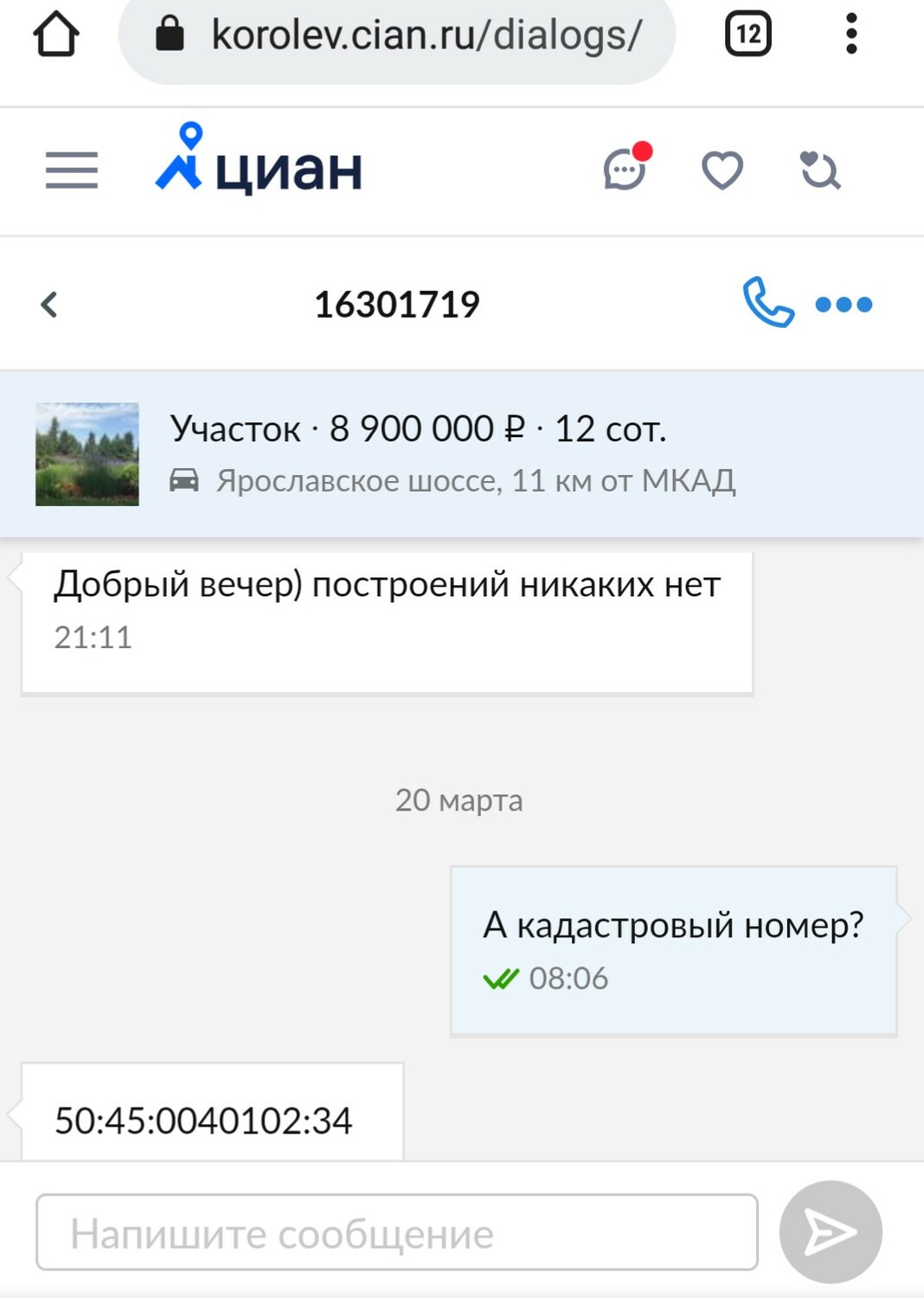Open the messages icon with red dot
This screenshot has width=924, height=1298.
[626, 168]
